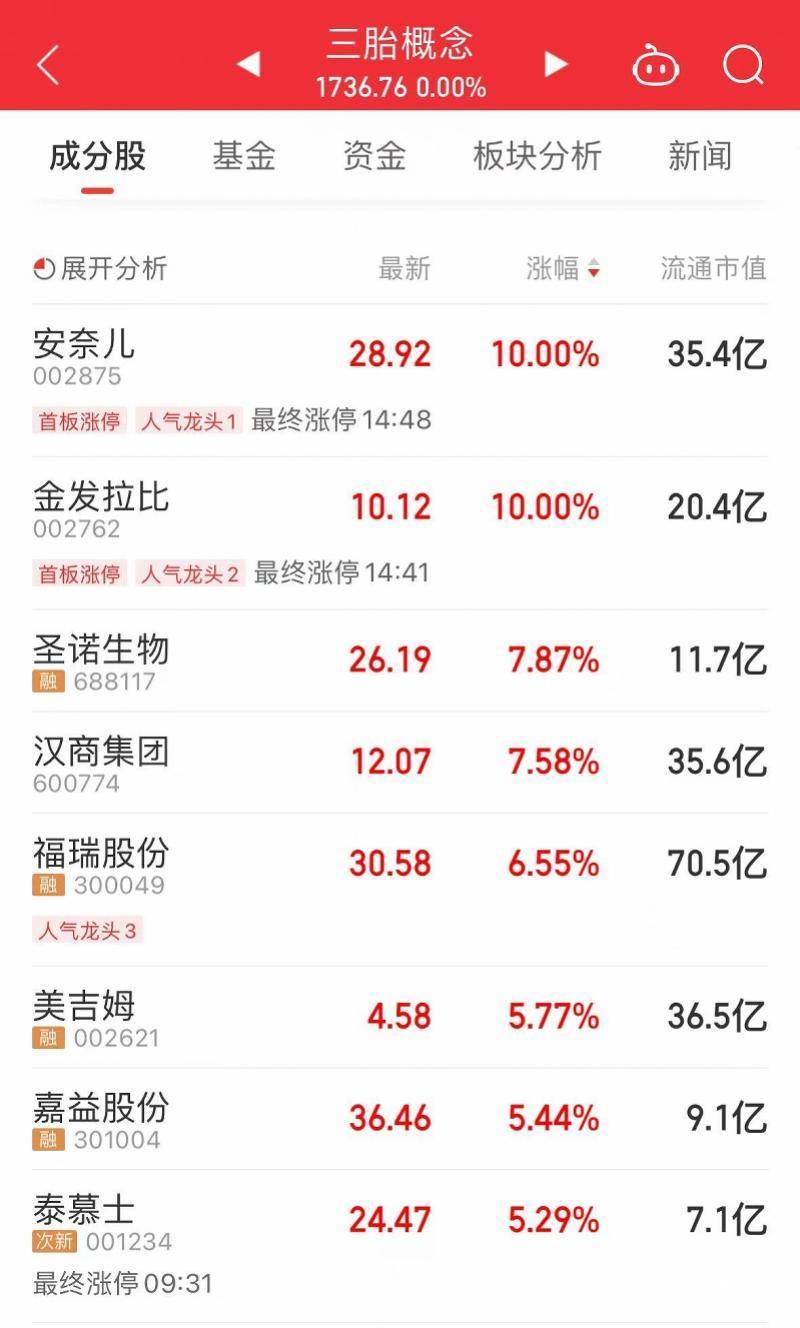Switch to the next sector with right triangle

(x=556, y=65)
